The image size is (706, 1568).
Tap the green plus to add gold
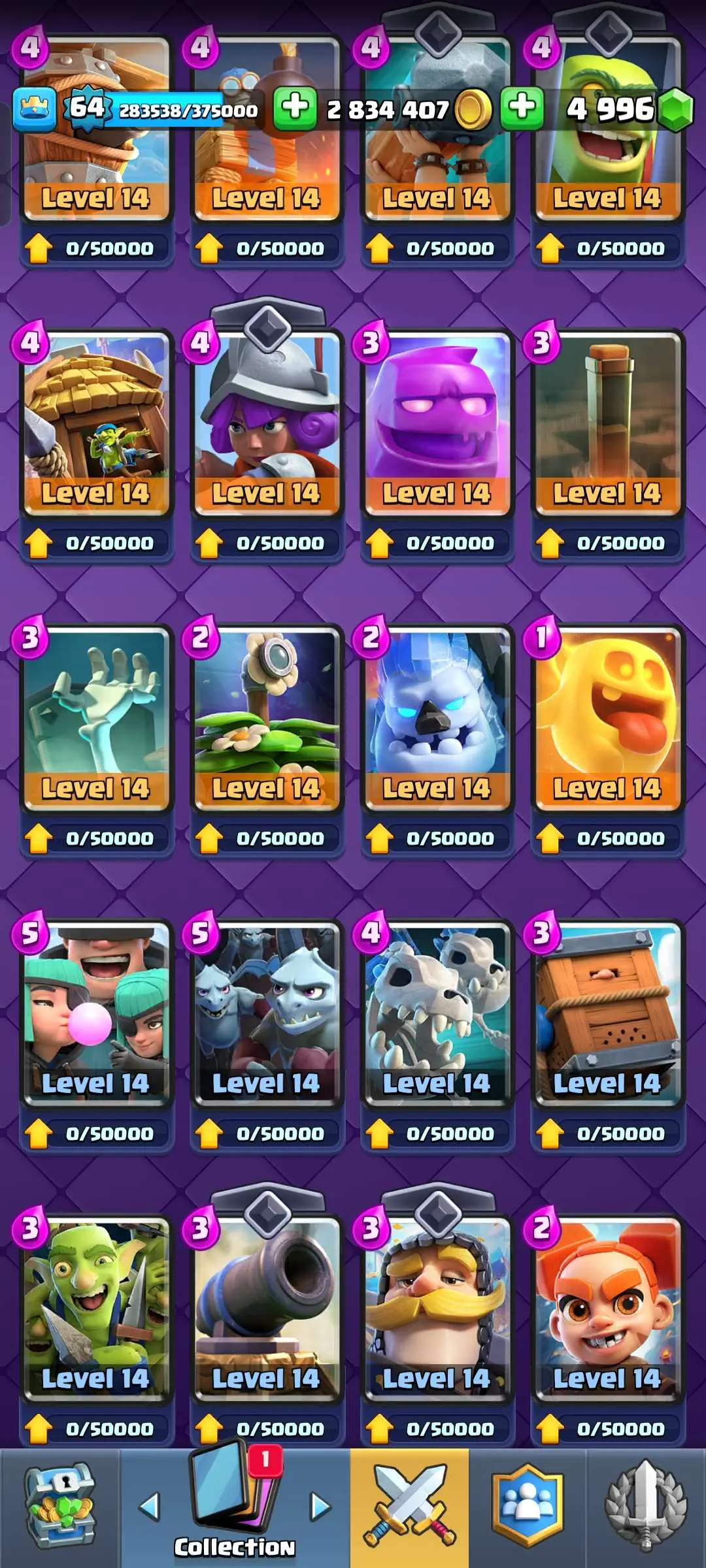295,108
